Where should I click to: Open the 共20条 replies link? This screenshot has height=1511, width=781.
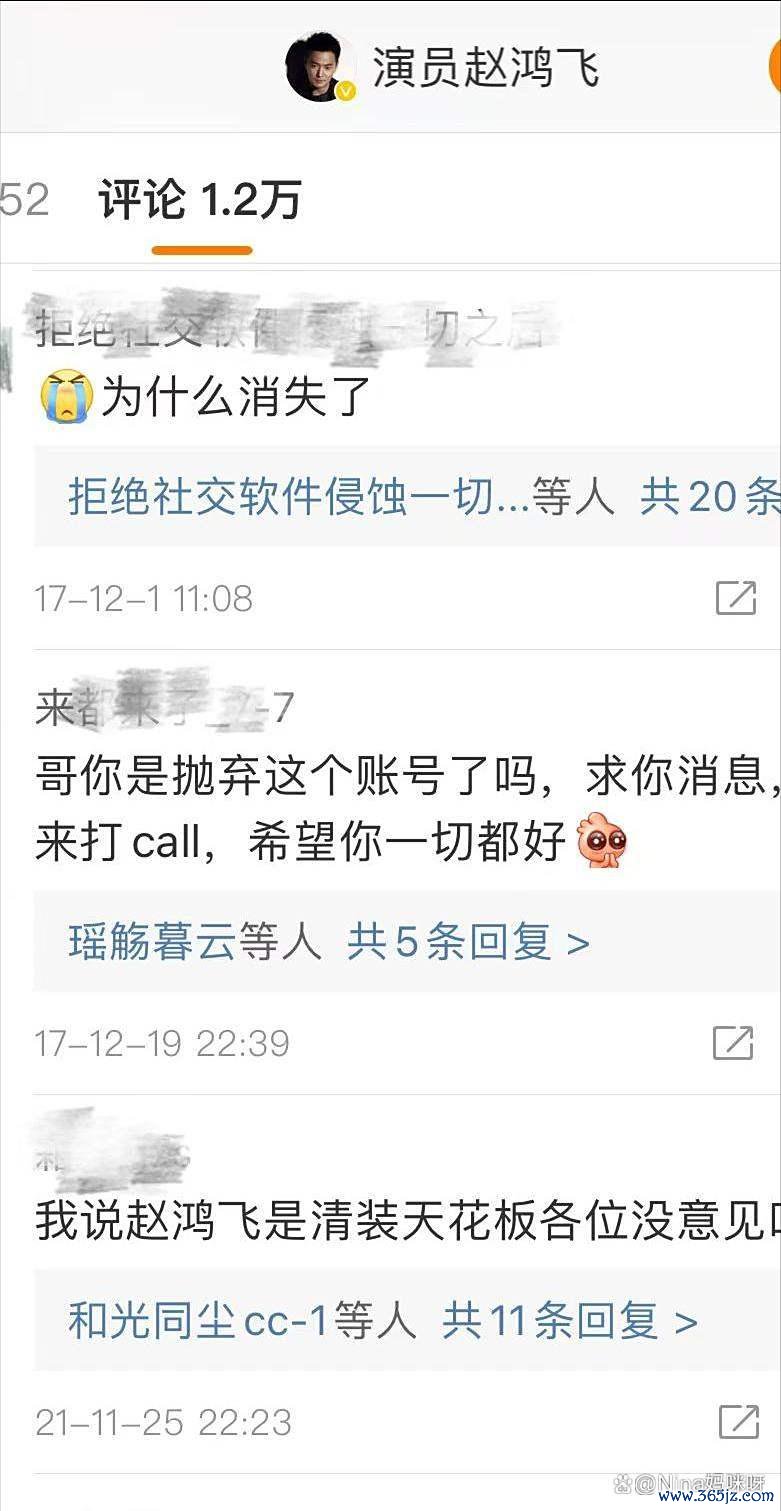(x=706, y=496)
